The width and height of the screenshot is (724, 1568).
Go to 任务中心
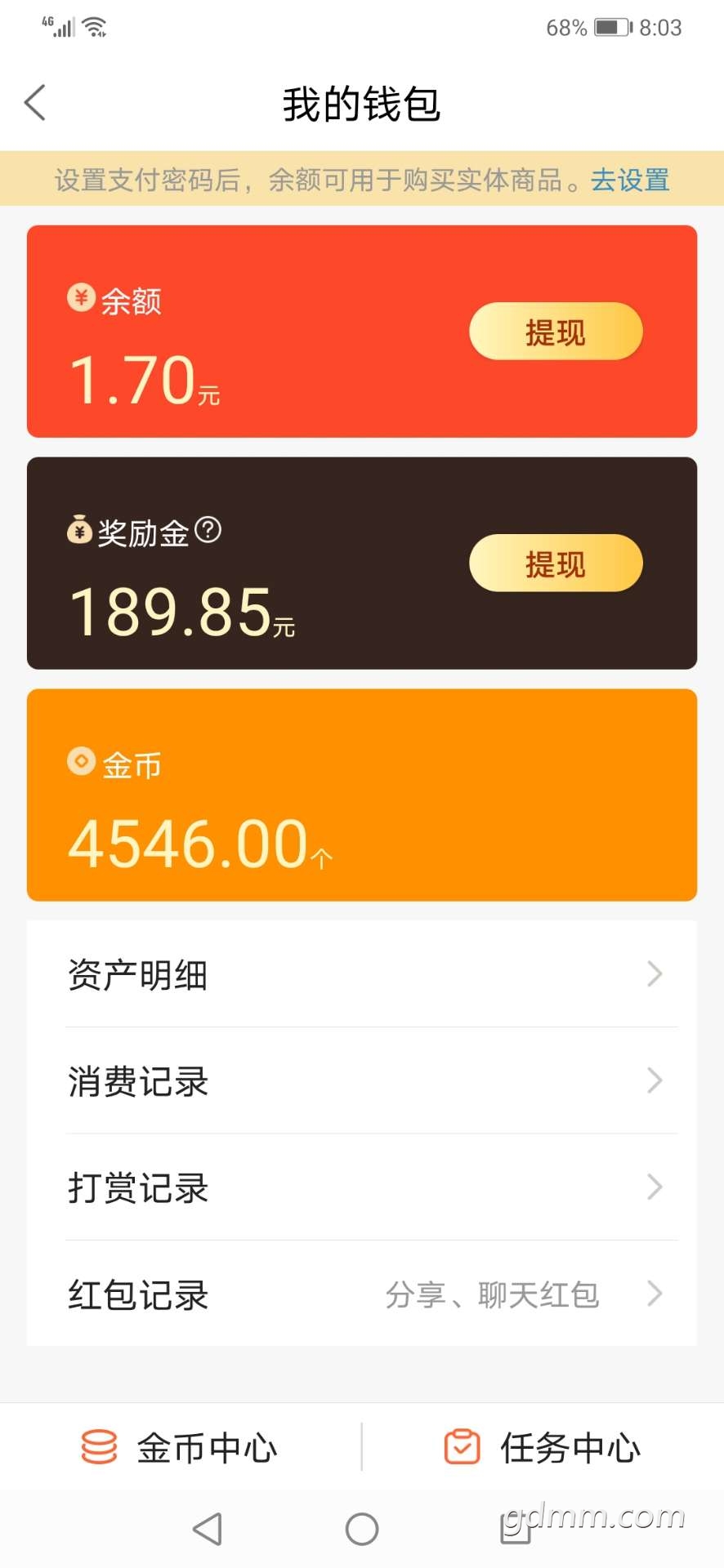pyautogui.click(x=543, y=1447)
